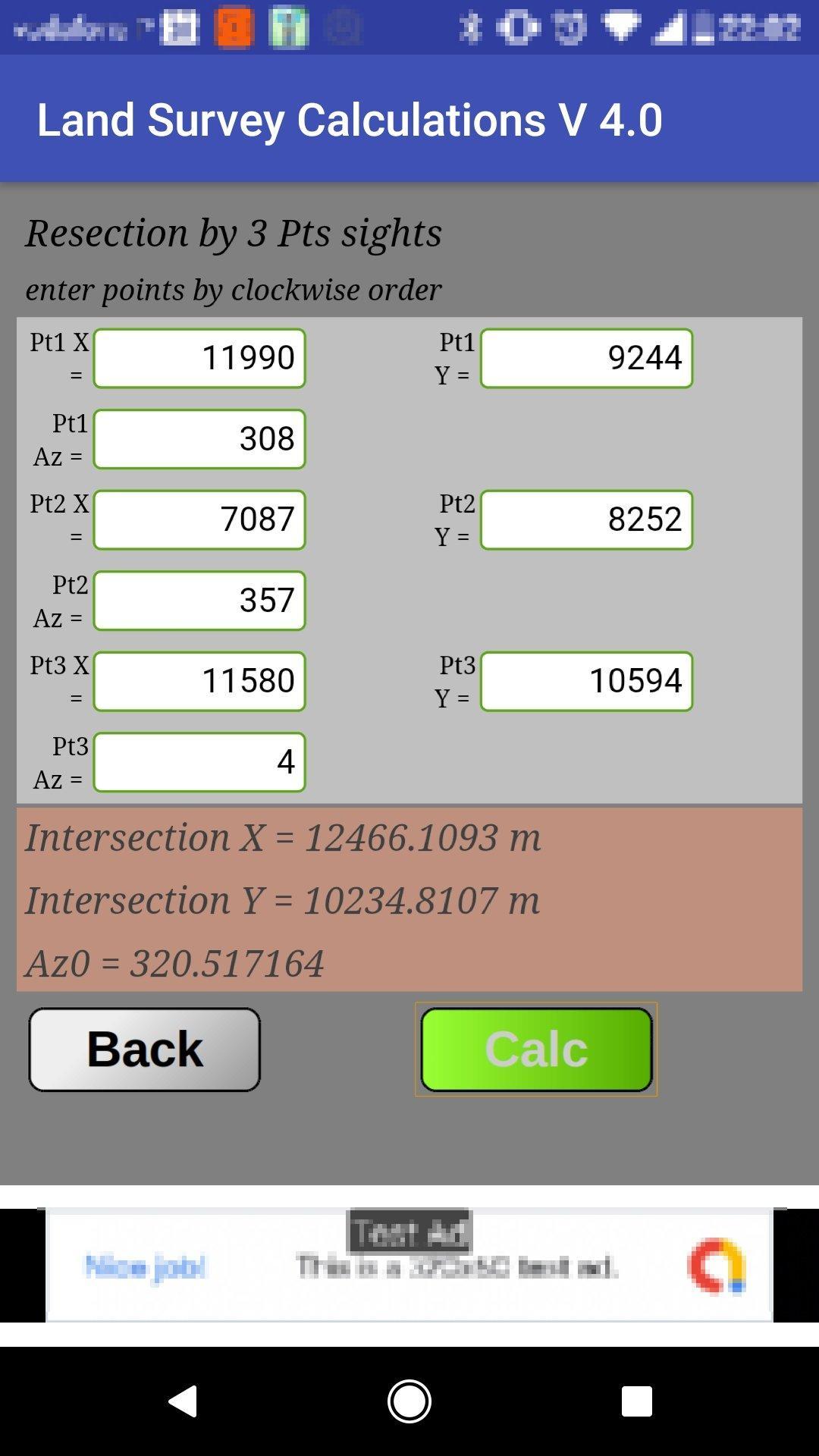
Task: Tap the Pt1 X input field
Action: (x=199, y=358)
